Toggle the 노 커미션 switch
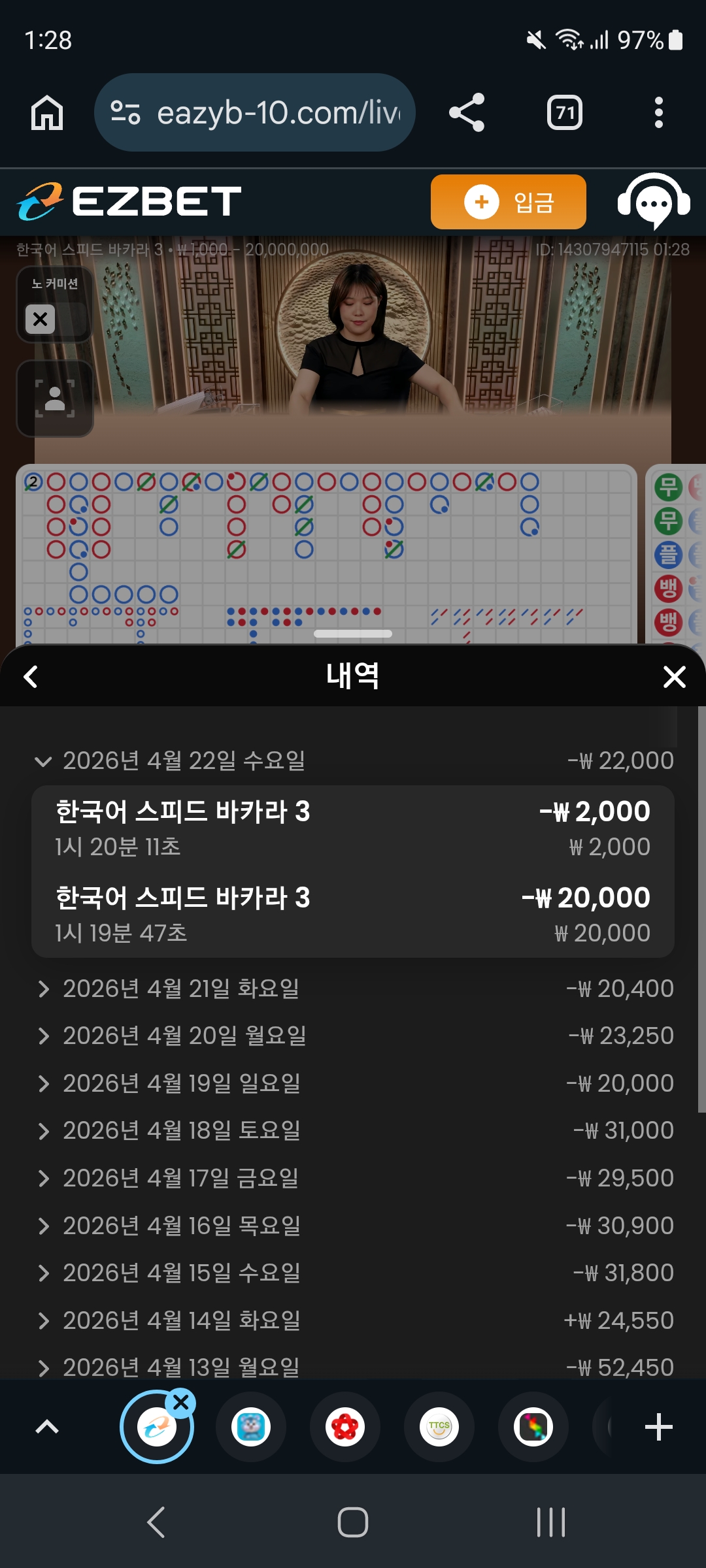 [54, 319]
